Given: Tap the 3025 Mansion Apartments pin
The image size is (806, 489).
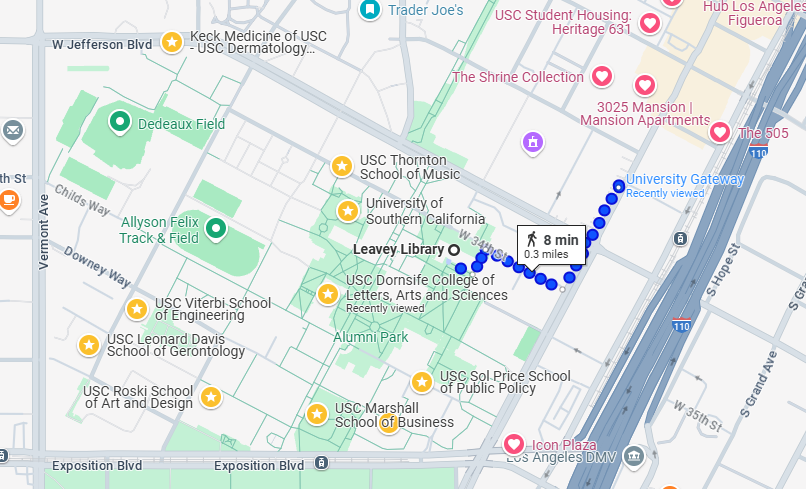Looking at the screenshot, I should (x=645, y=86).
